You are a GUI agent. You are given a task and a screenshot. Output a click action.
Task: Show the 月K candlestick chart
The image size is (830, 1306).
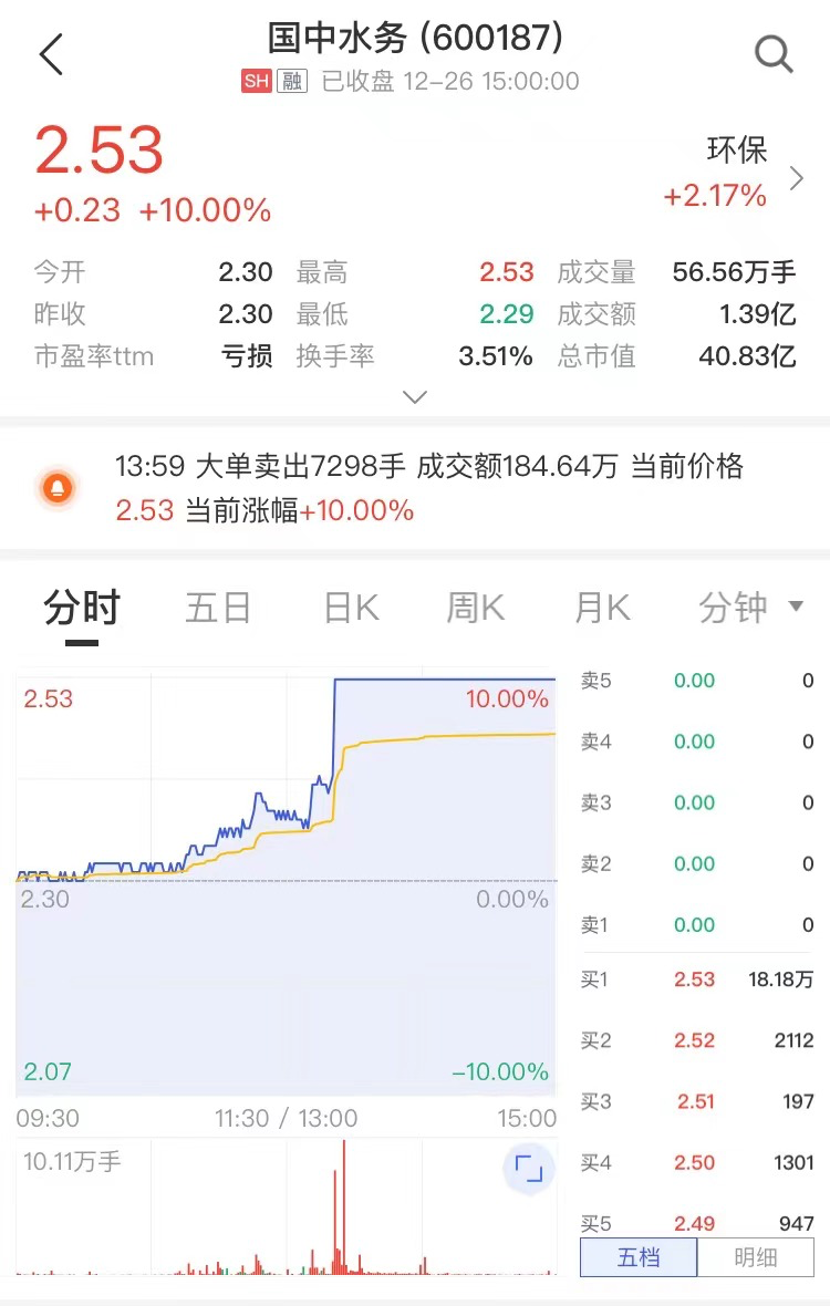click(602, 607)
